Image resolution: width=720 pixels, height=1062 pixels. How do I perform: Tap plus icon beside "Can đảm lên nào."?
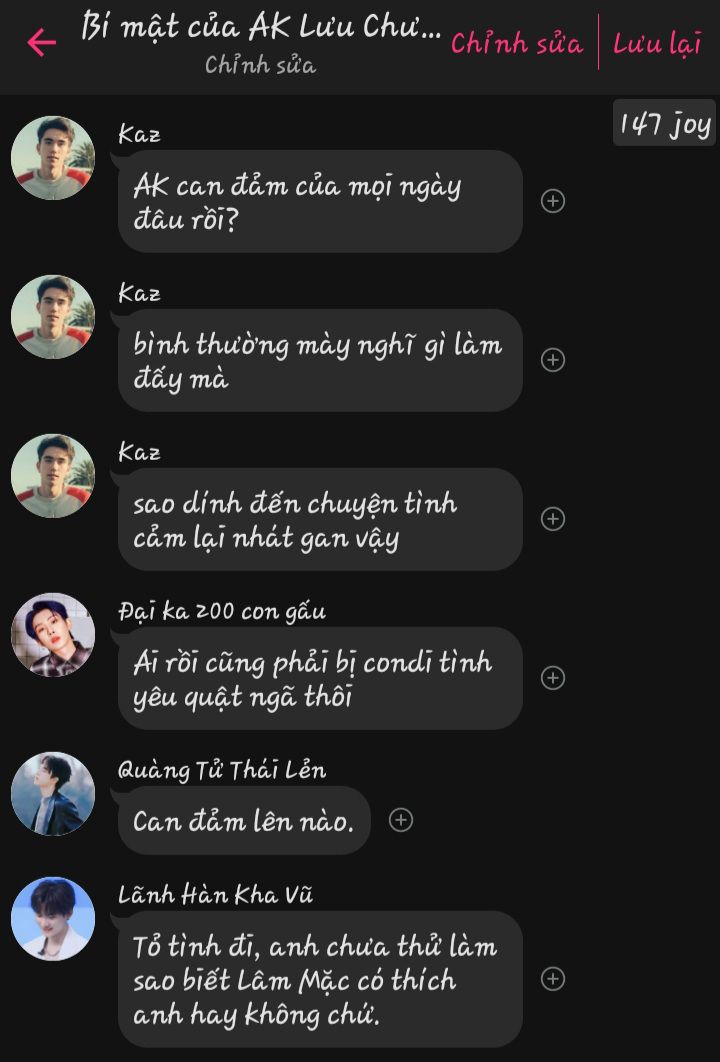coord(401,820)
